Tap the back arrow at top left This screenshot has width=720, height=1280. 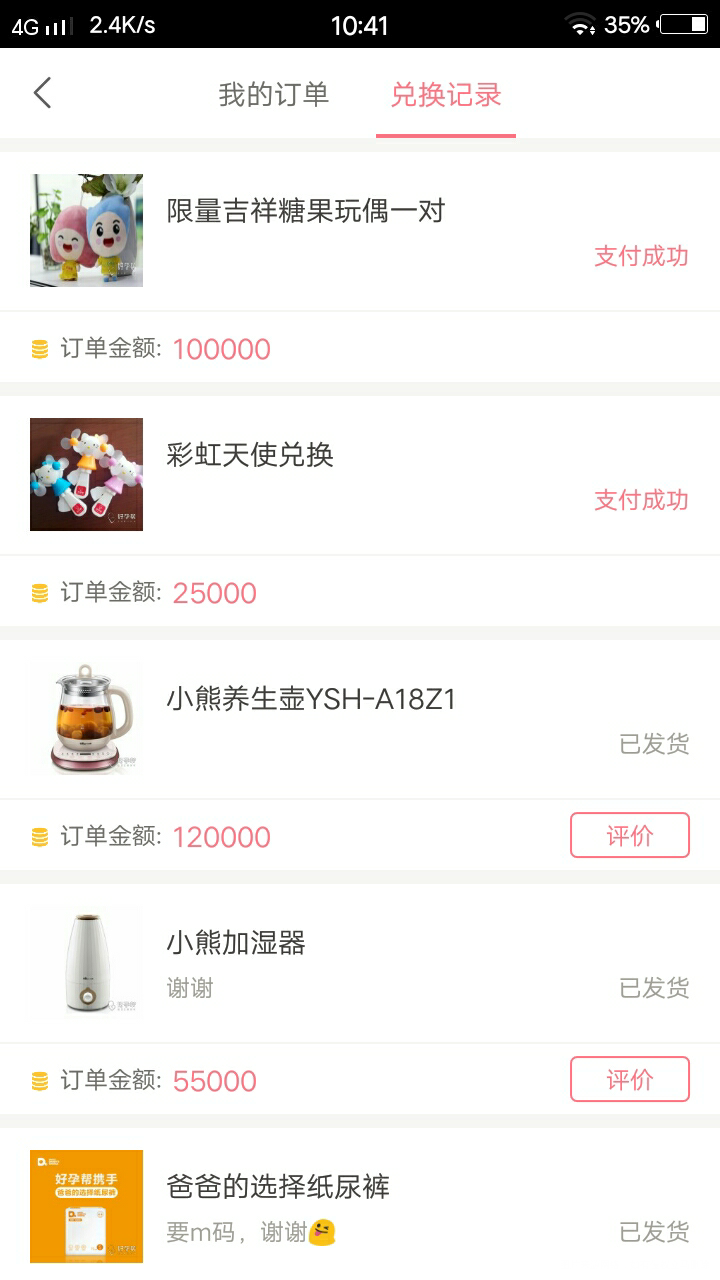pyautogui.click(x=40, y=91)
